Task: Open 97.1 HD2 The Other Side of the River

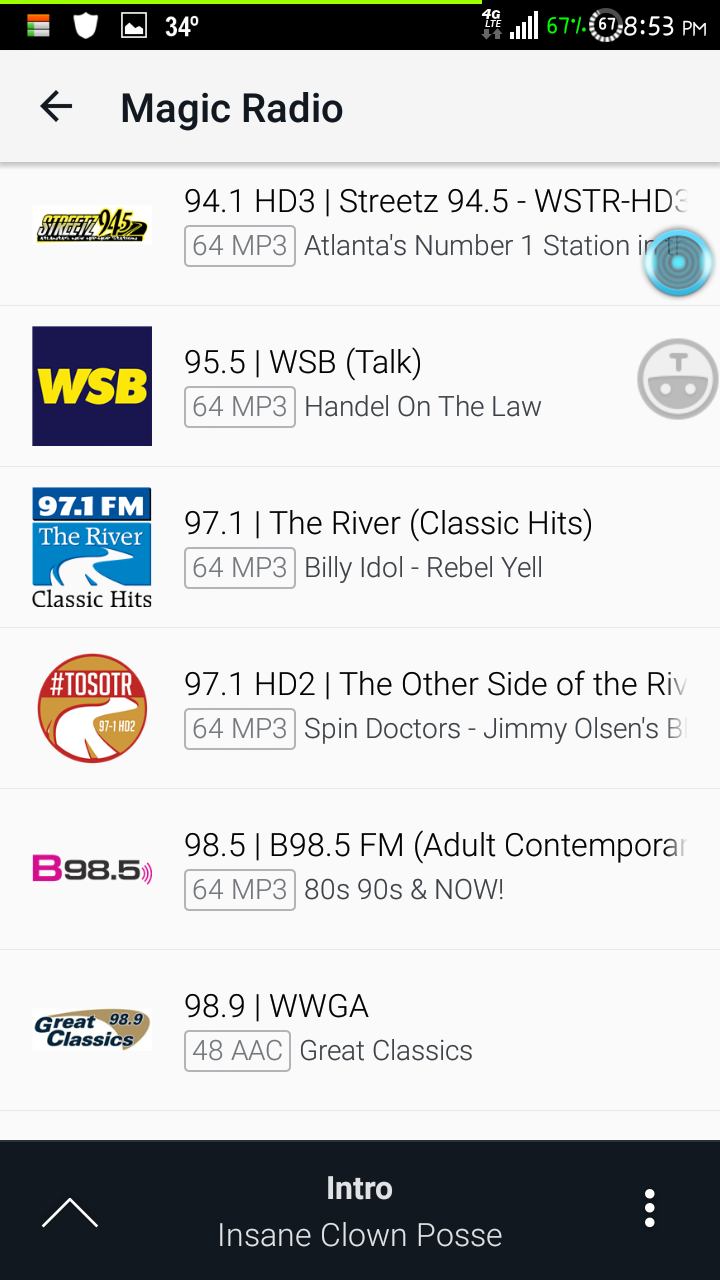Action: pos(360,708)
